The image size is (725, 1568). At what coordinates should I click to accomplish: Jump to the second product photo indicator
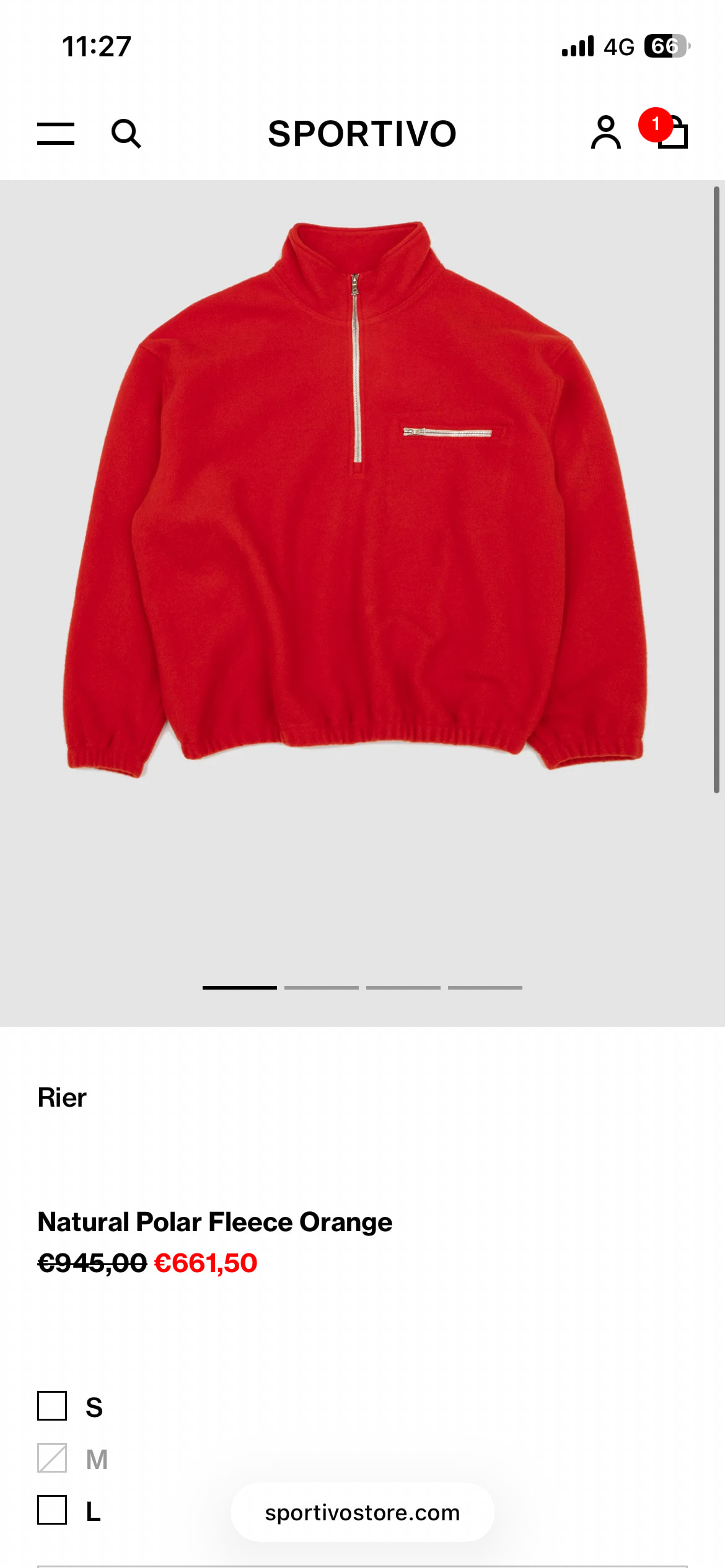321,987
